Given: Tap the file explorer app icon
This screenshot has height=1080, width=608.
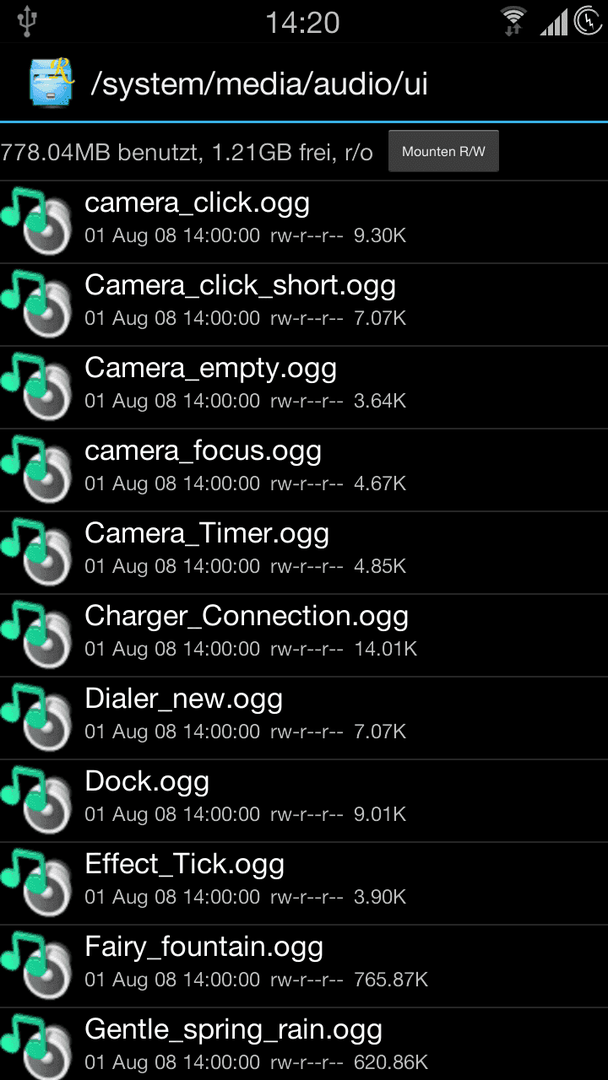Looking at the screenshot, I should pyautogui.click(x=52, y=83).
